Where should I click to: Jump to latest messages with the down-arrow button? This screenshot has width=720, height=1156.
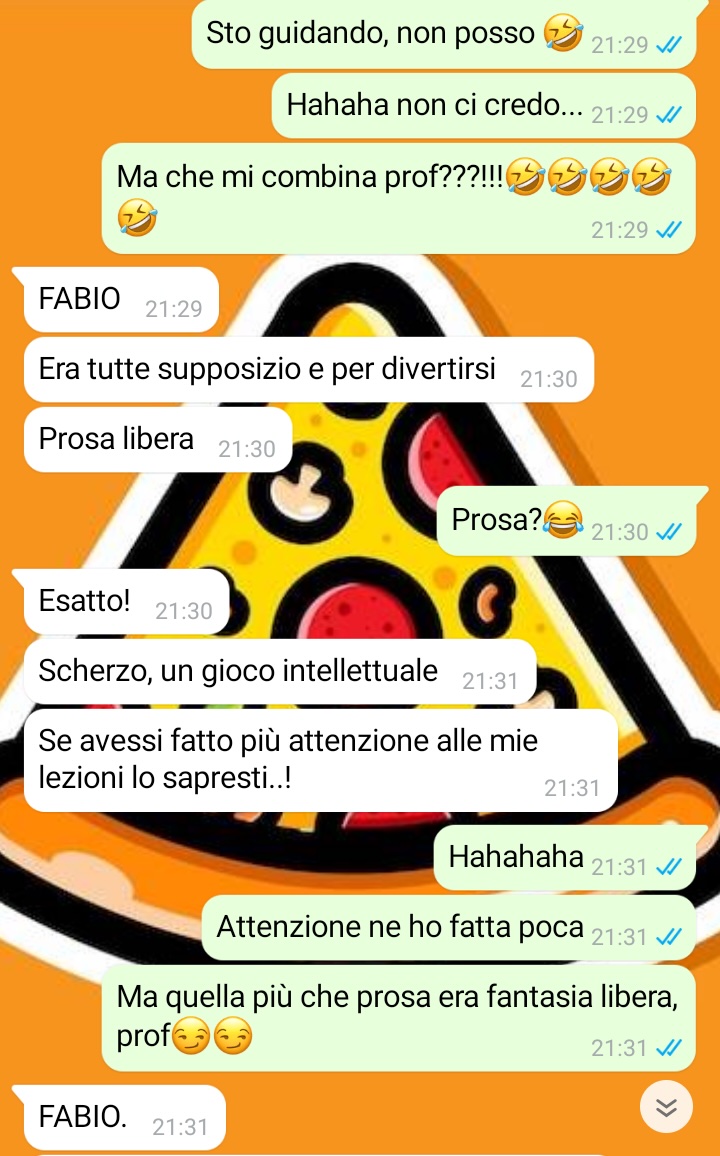(666, 1106)
